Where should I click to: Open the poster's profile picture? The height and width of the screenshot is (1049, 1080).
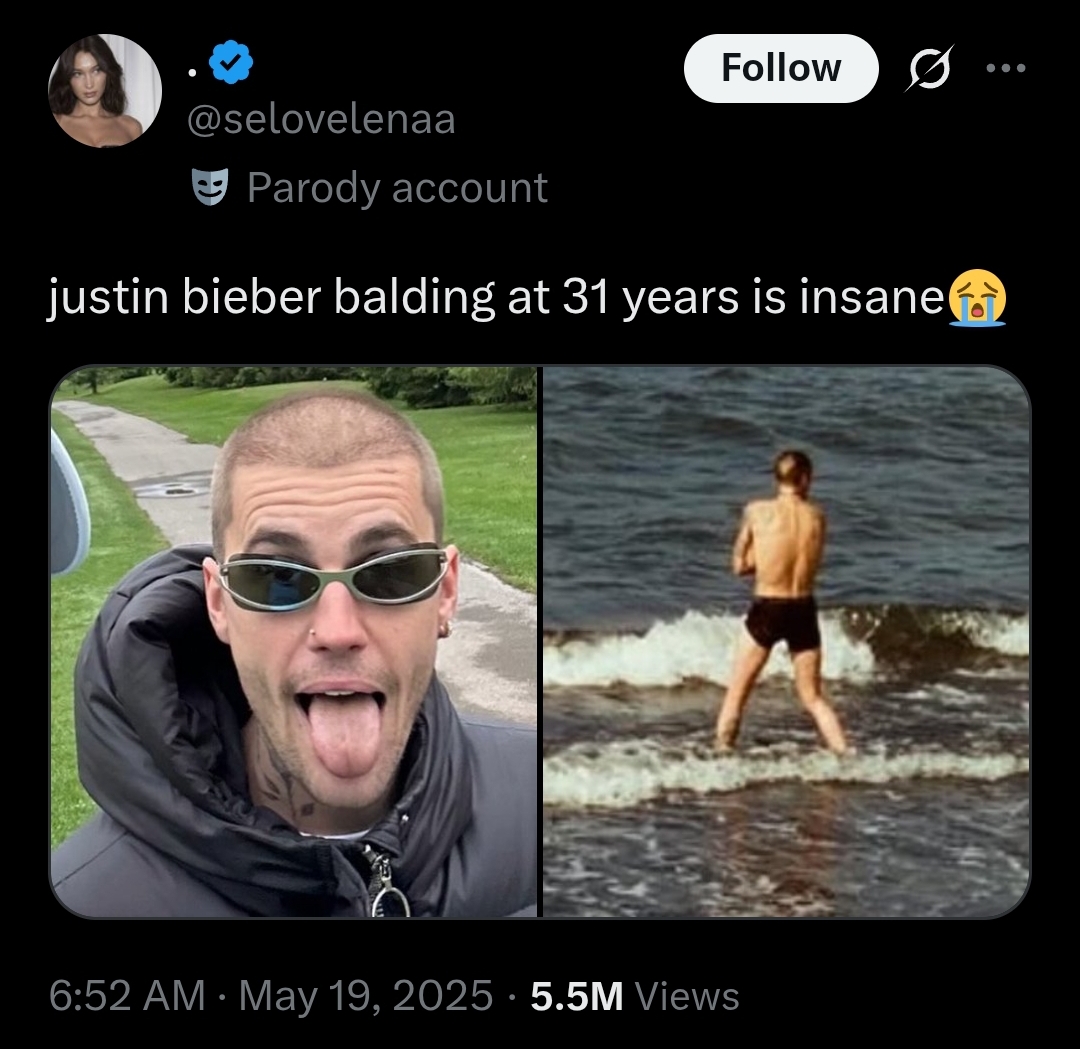(105, 91)
